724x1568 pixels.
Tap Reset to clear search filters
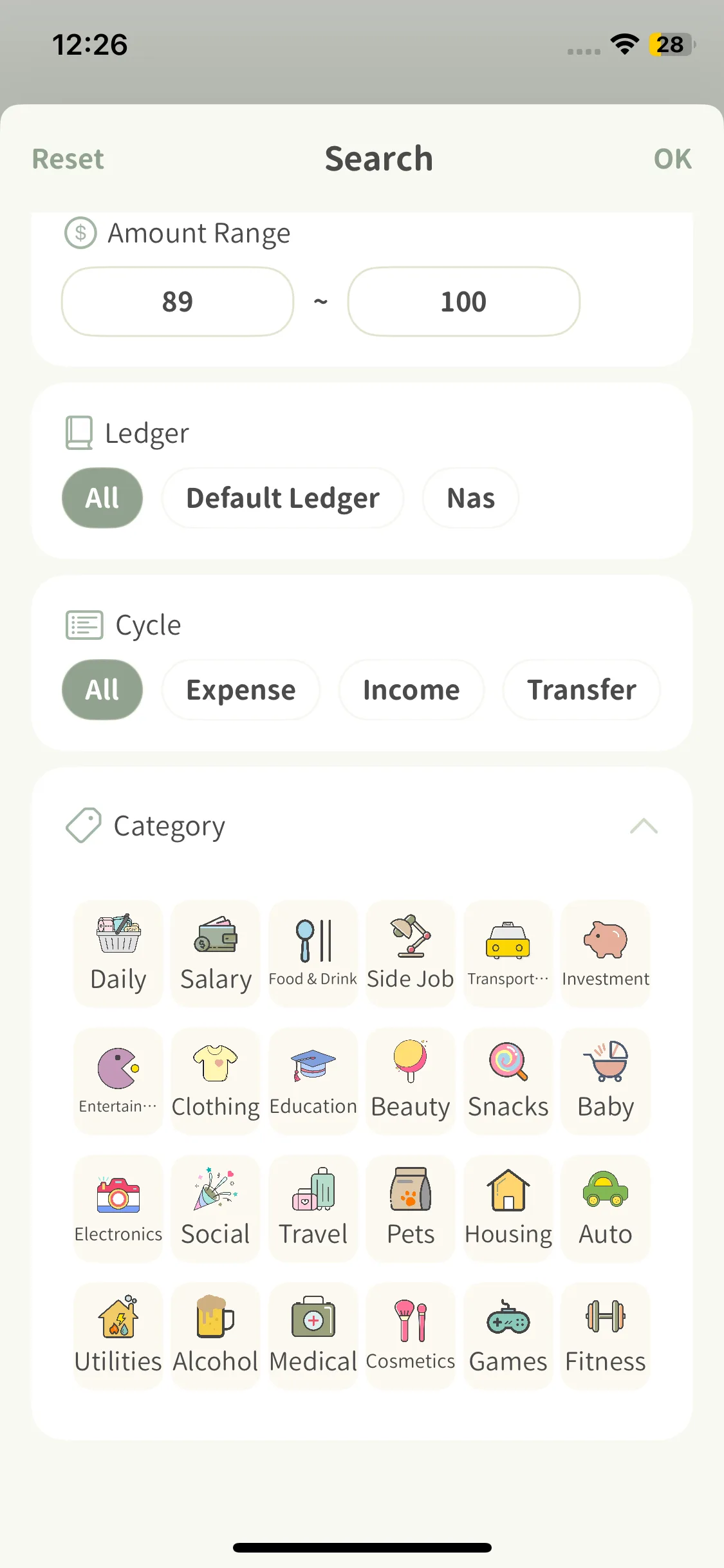(x=68, y=159)
